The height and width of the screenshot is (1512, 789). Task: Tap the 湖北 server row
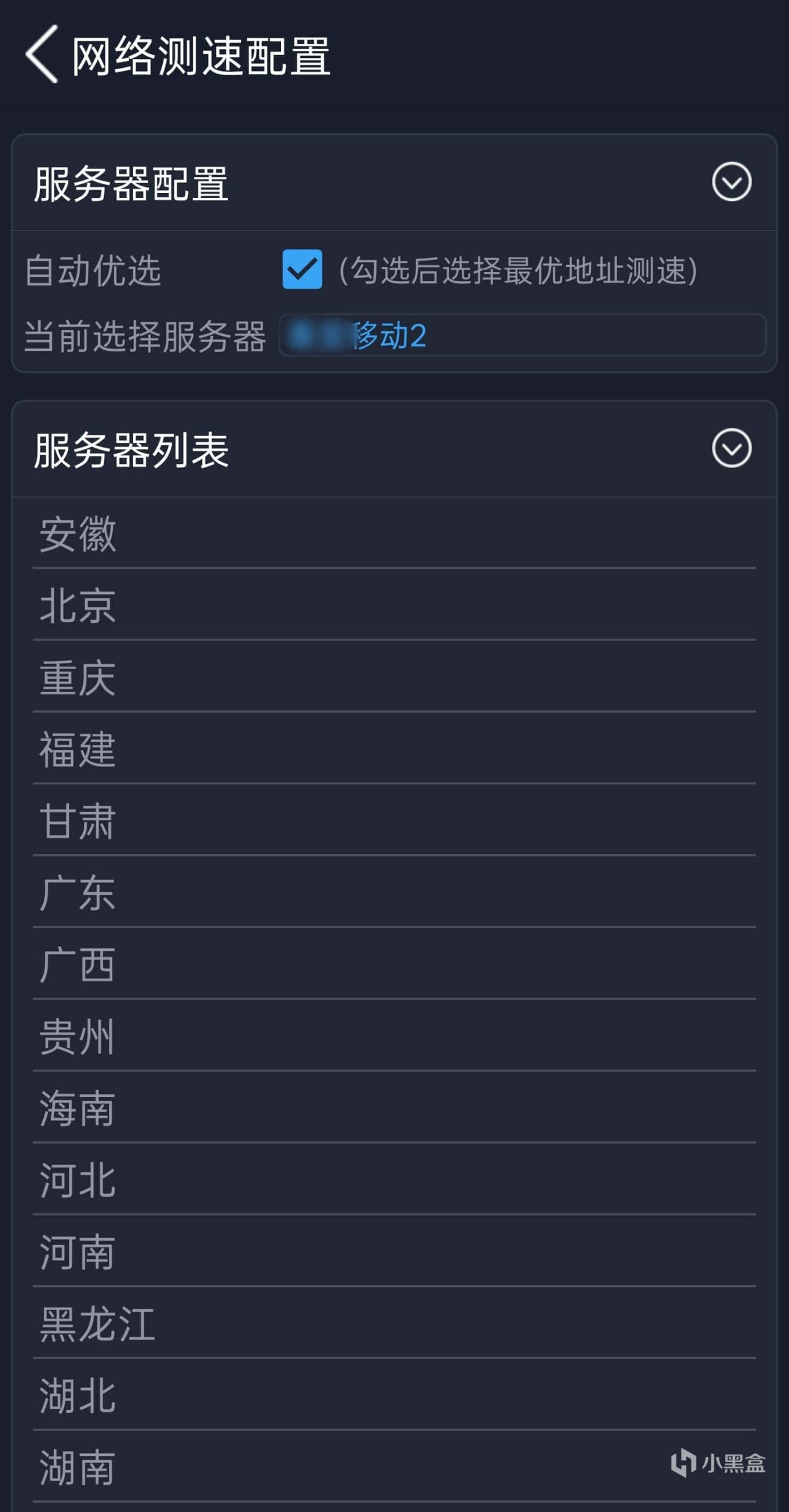[78, 1395]
